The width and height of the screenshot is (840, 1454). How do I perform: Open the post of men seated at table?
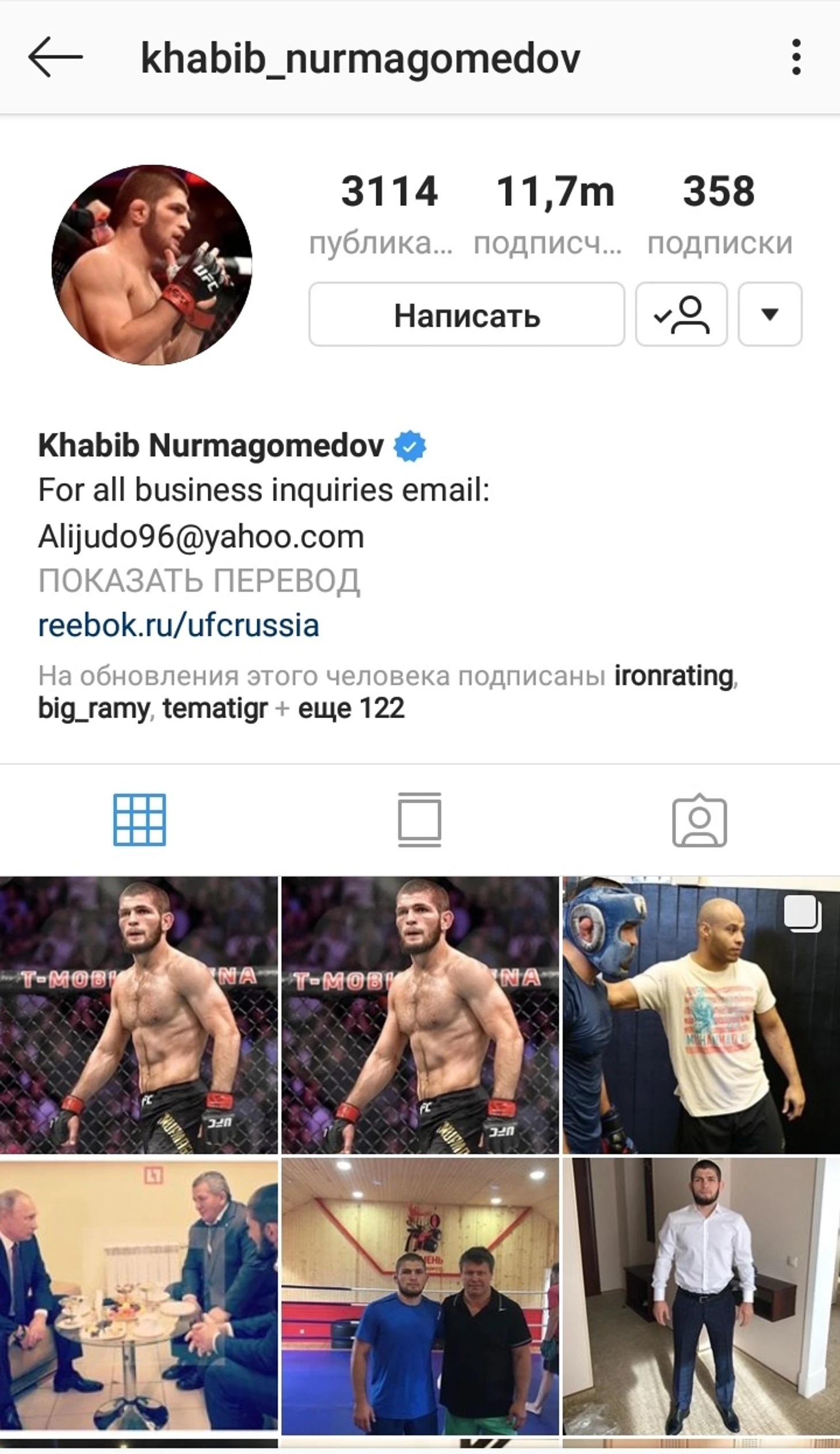click(x=139, y=1295)
